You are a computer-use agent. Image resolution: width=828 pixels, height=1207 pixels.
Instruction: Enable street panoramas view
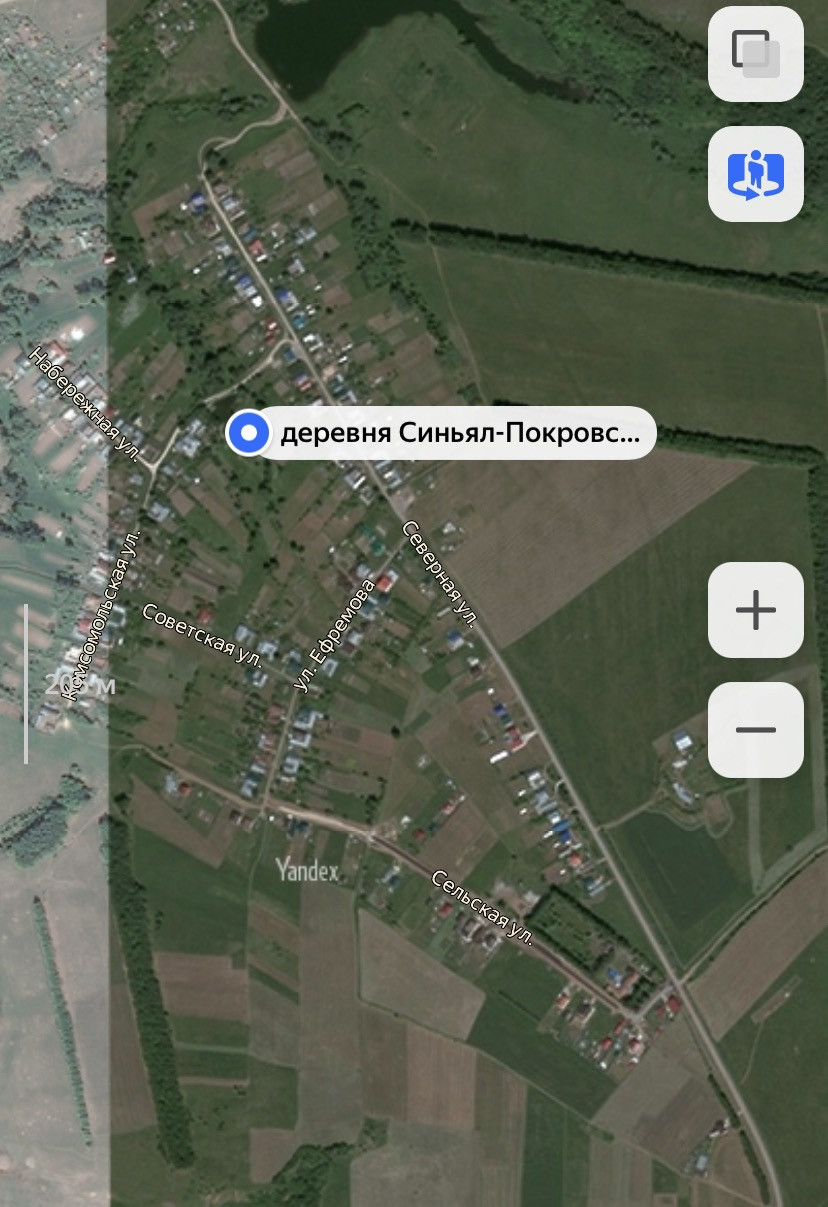(x=756, y=174)
